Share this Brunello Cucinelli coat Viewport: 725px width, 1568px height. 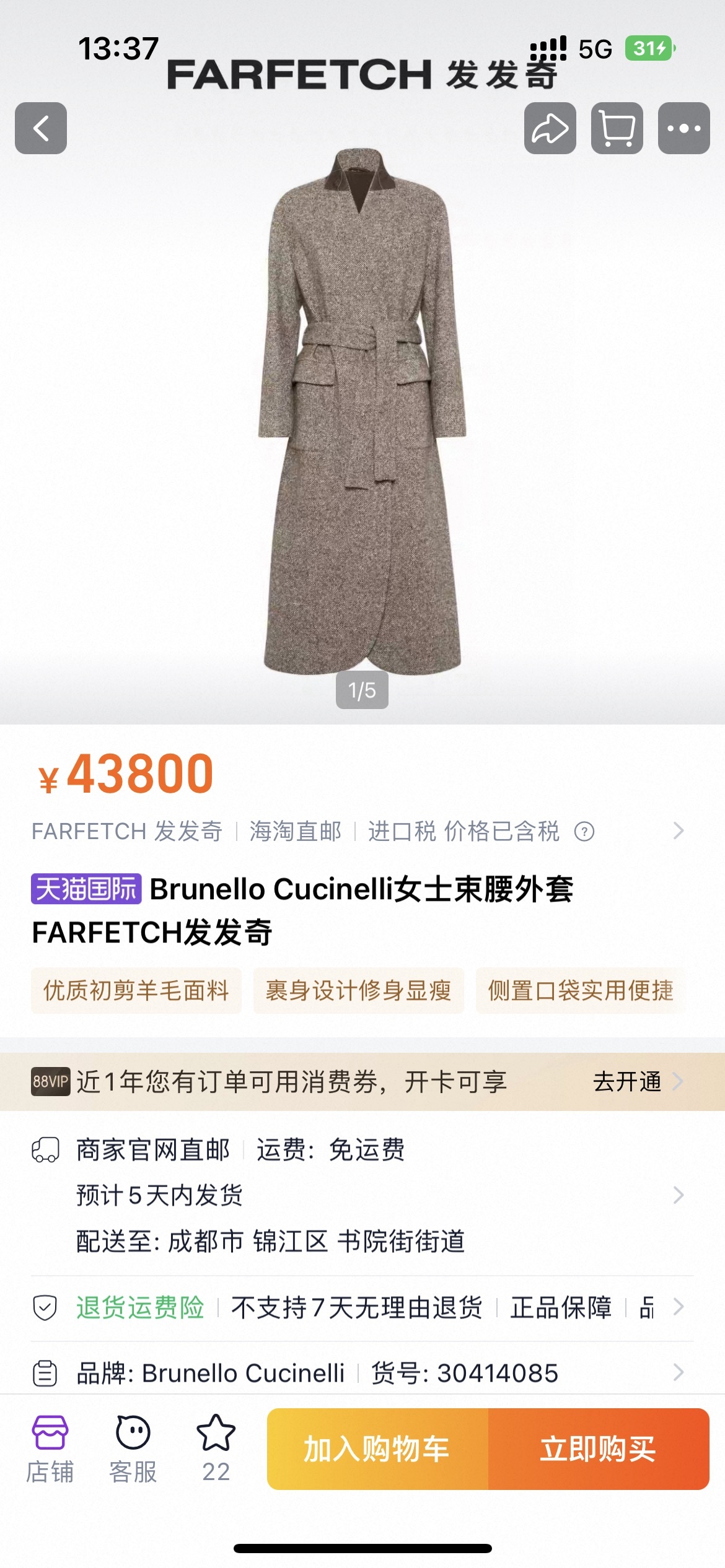click(550, 128)
